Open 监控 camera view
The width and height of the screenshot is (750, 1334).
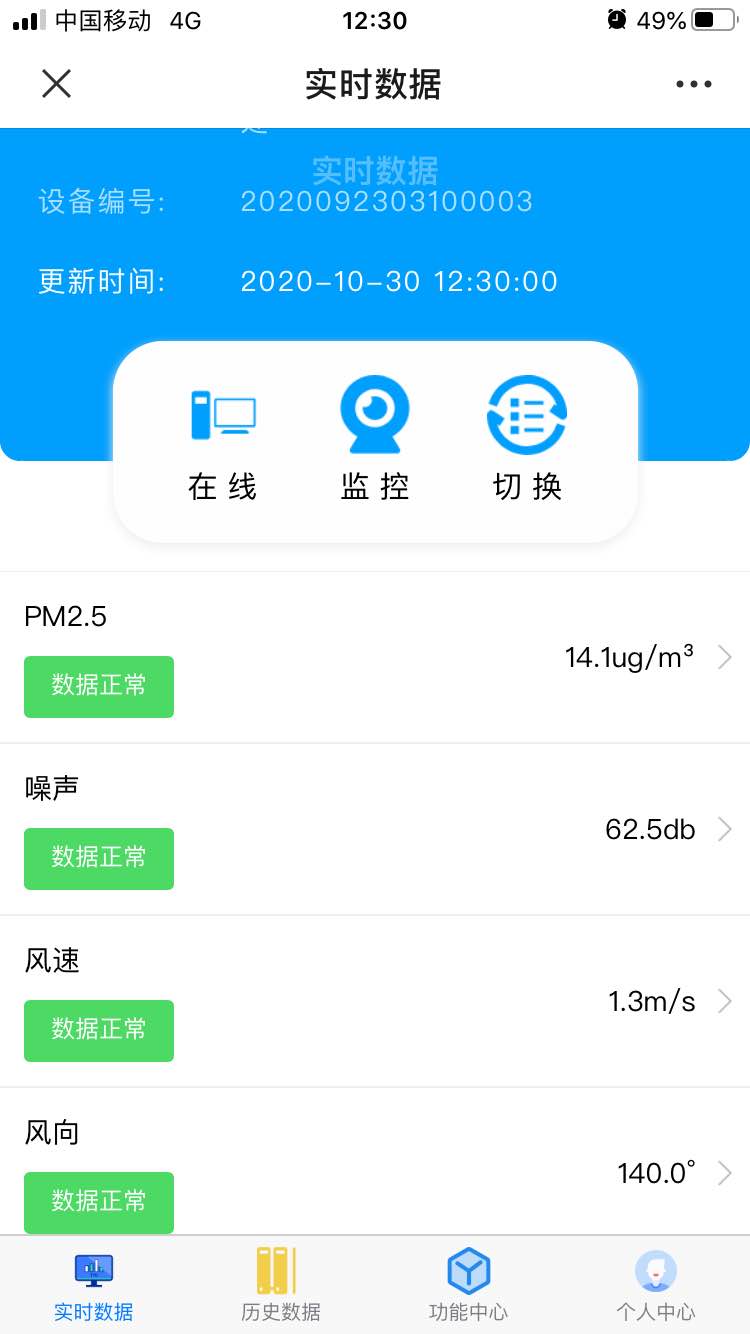(375, 443)
